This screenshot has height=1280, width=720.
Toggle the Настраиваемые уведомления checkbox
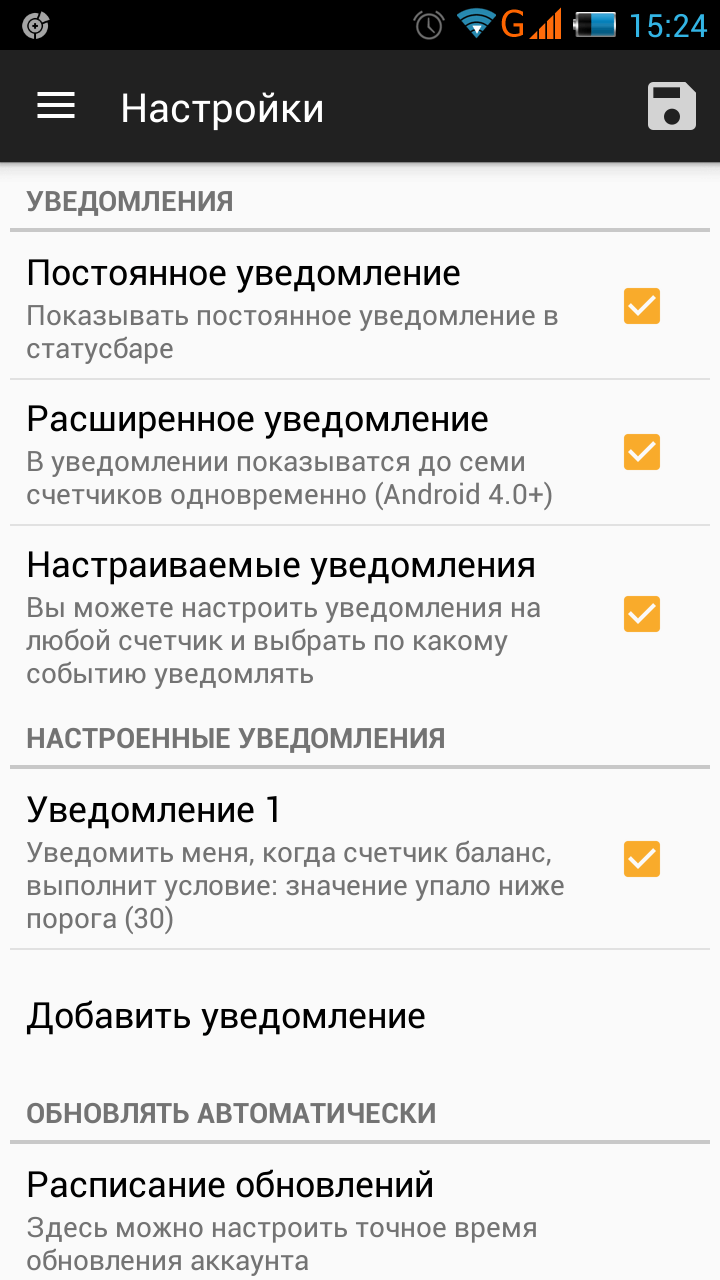641,614
